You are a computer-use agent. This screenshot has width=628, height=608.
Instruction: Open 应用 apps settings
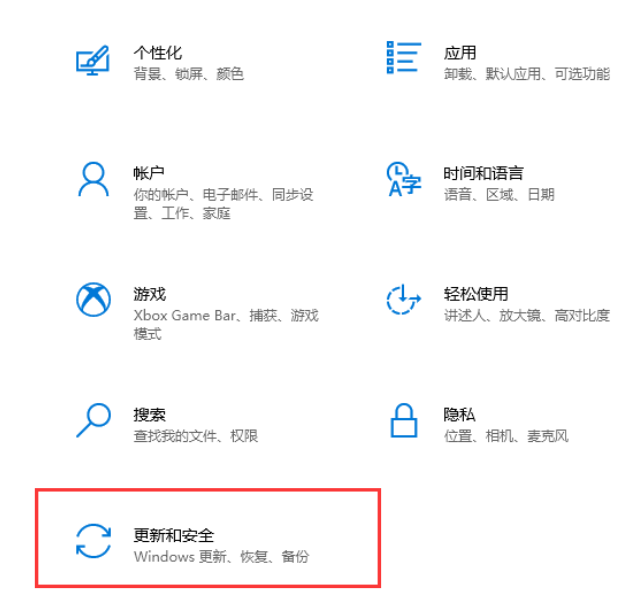point(460,54)
